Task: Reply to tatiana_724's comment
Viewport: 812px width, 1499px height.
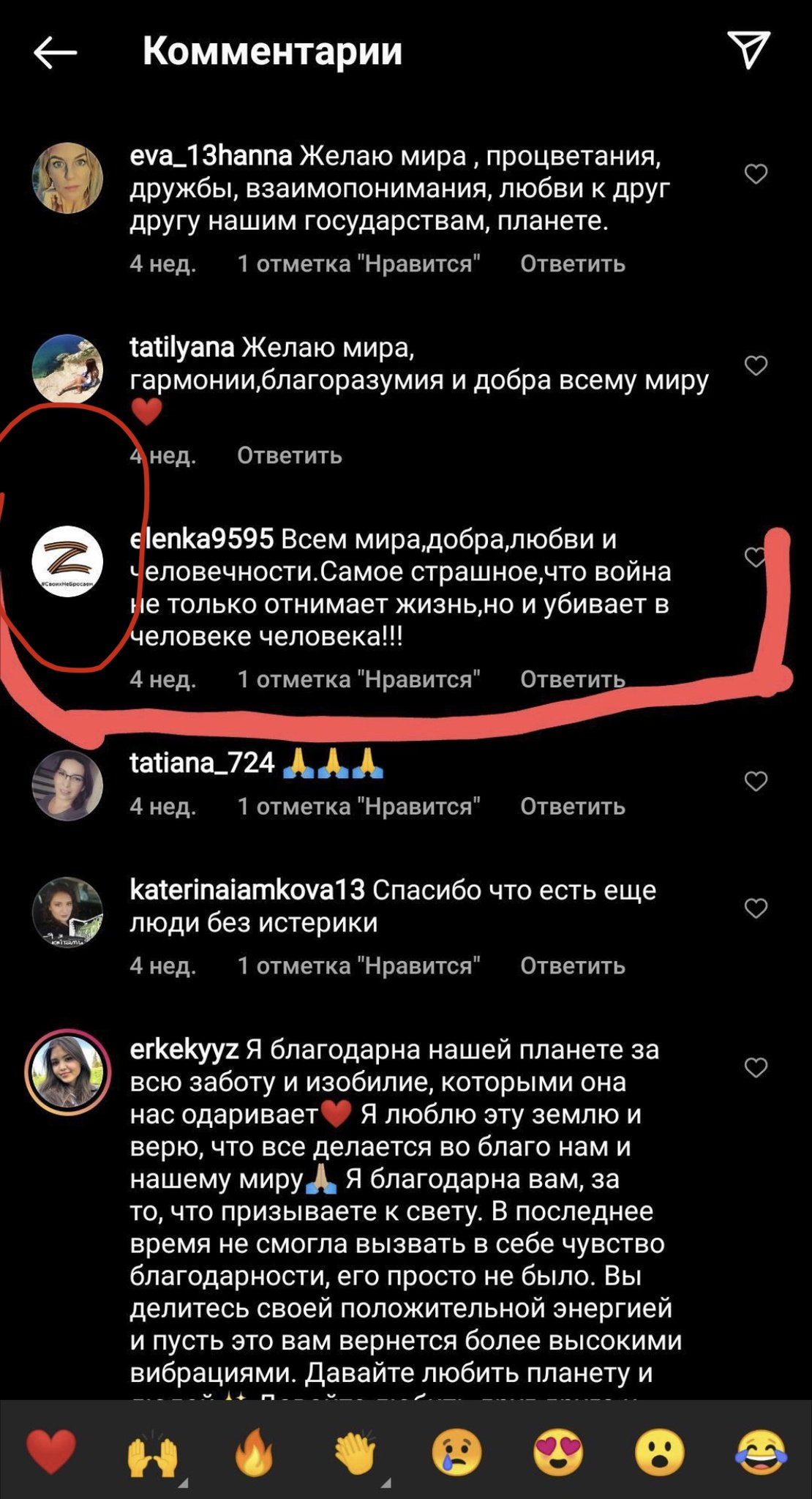Action: tap(572, 807)
